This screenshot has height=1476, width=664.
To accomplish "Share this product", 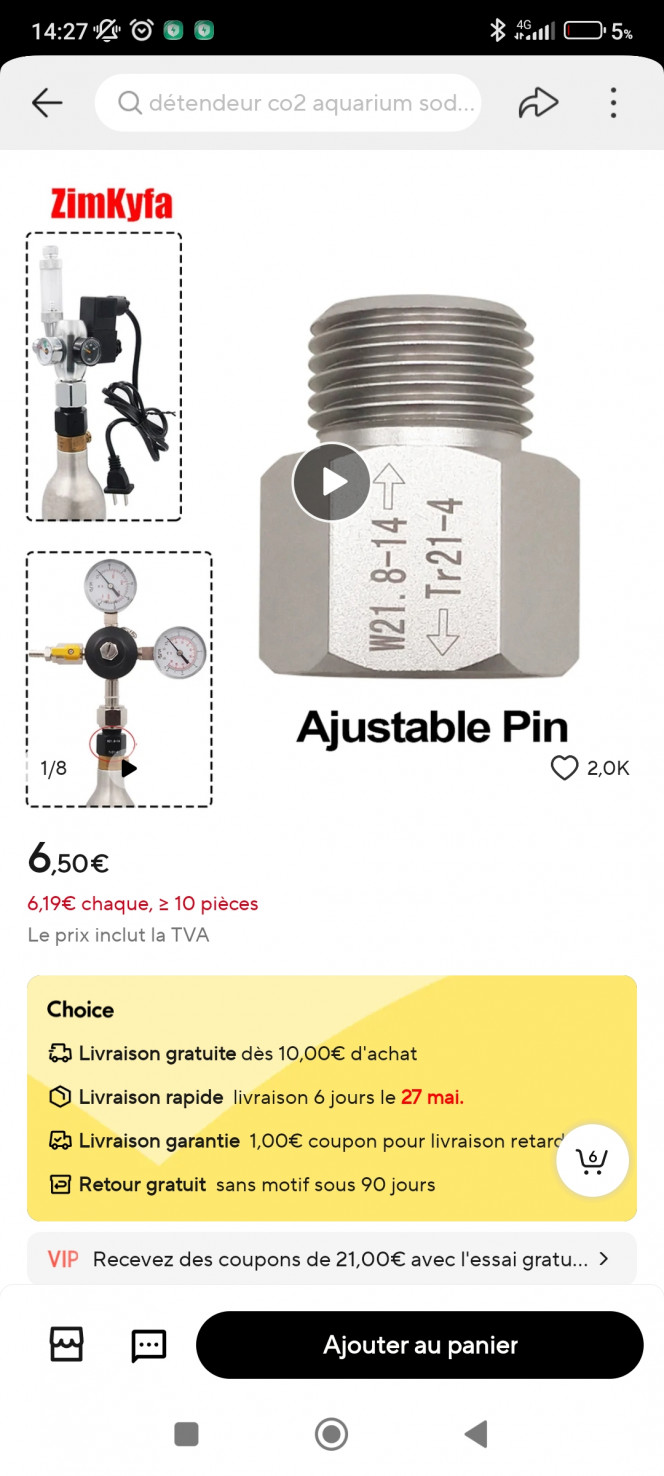I will coord(537,103).
